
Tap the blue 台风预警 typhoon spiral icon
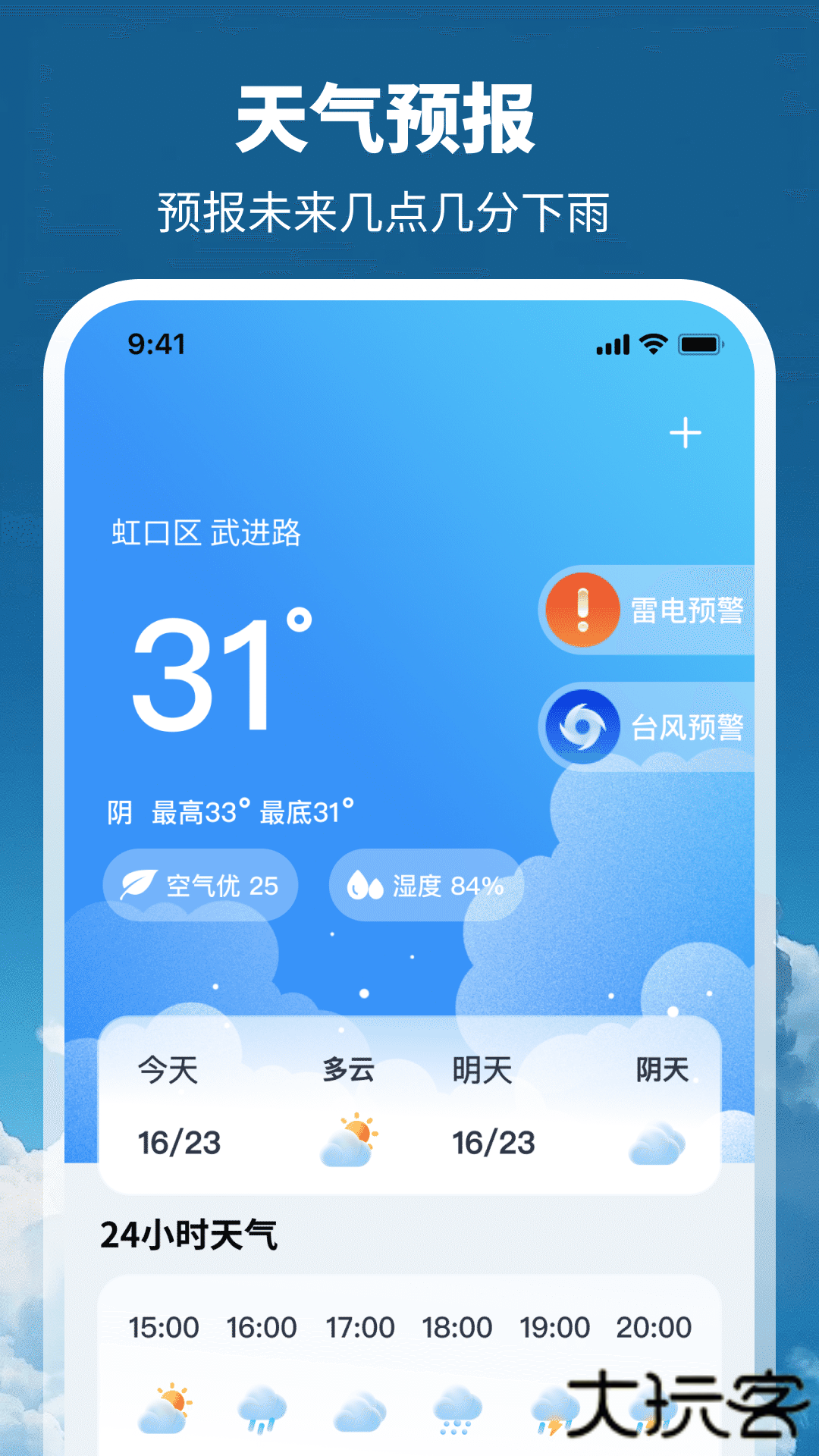click(582, 726)
